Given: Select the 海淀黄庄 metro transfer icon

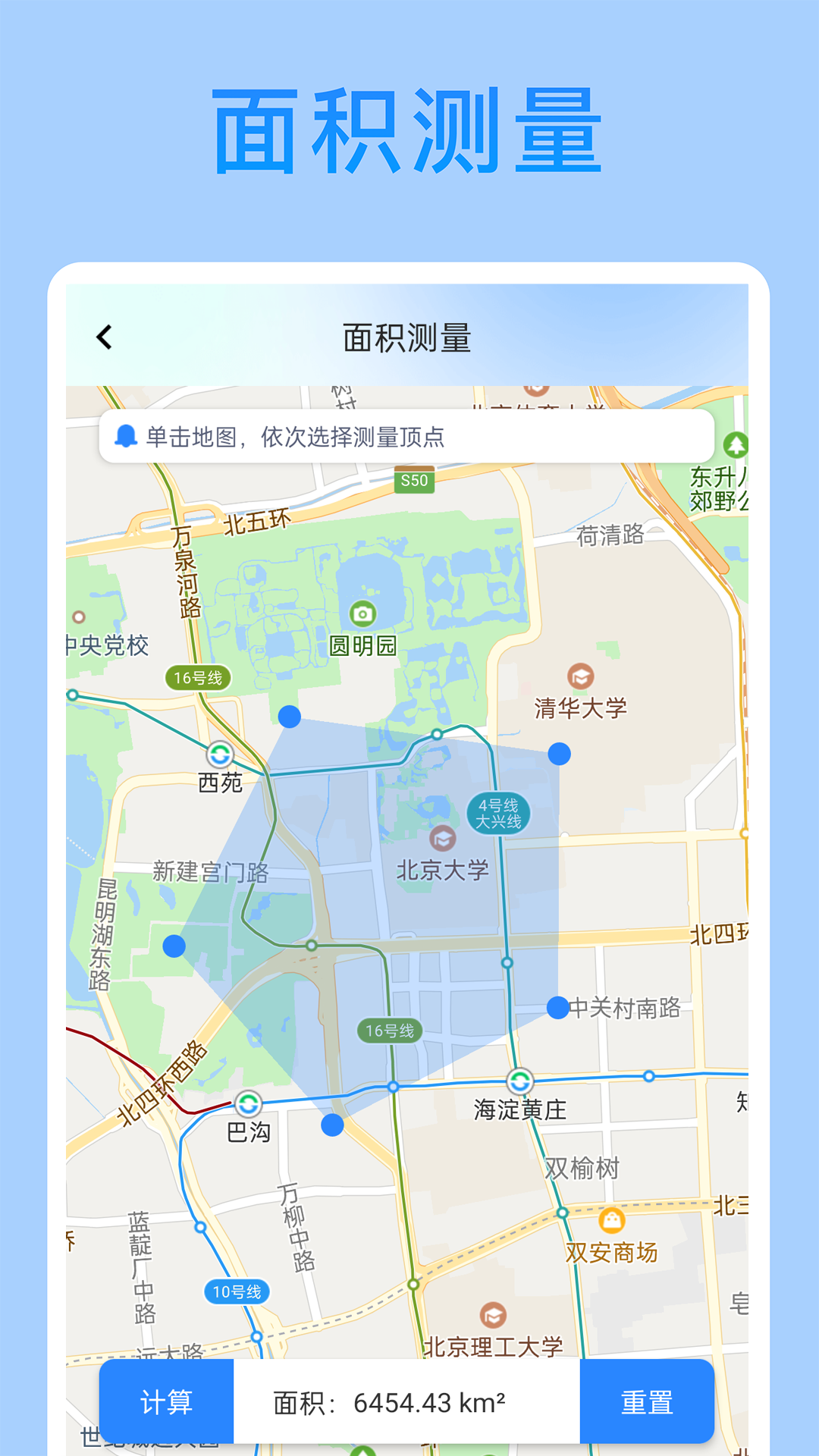Looking at the screenshot, I should click(519, 1082).
